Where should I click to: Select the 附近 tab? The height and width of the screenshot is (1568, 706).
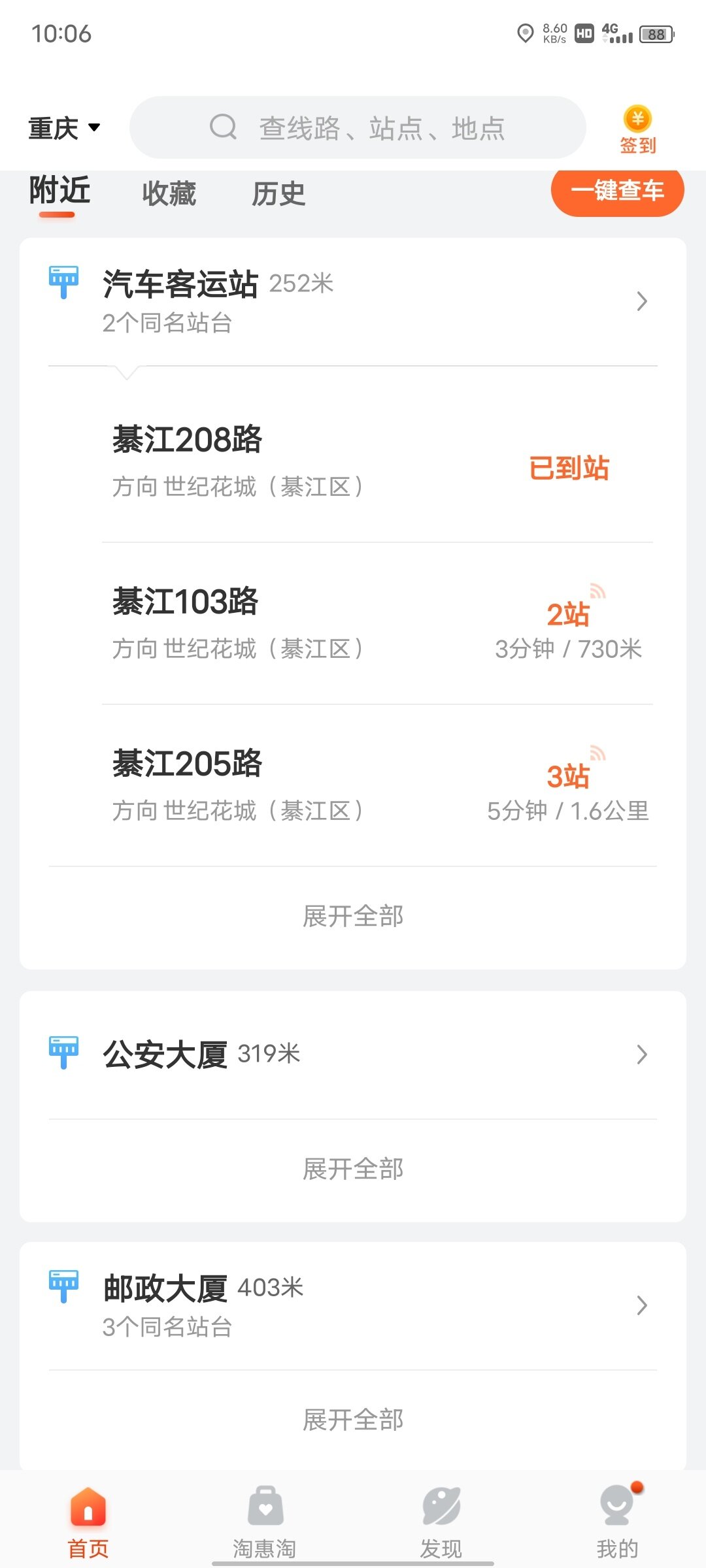[x=59, y=191]
